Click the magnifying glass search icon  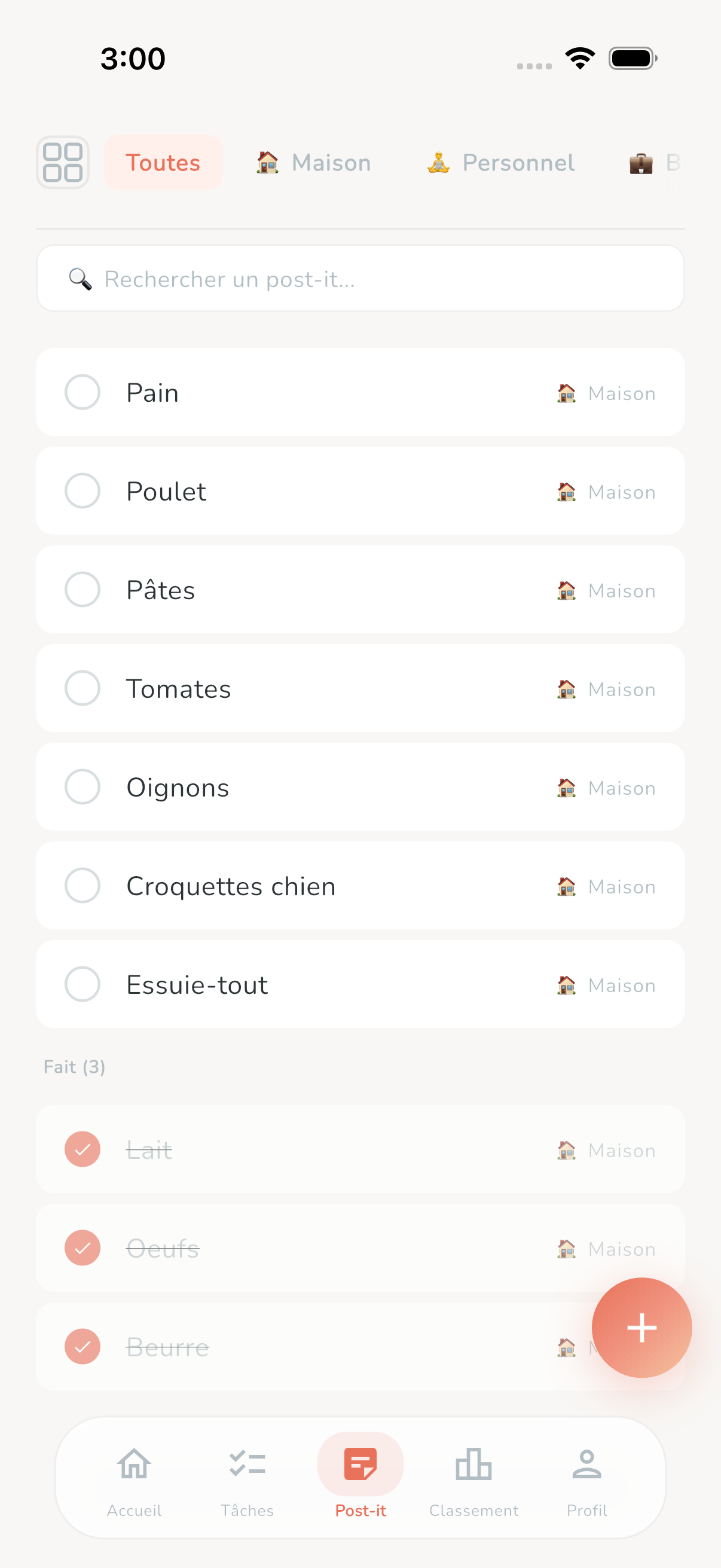[x=80, y=279]
